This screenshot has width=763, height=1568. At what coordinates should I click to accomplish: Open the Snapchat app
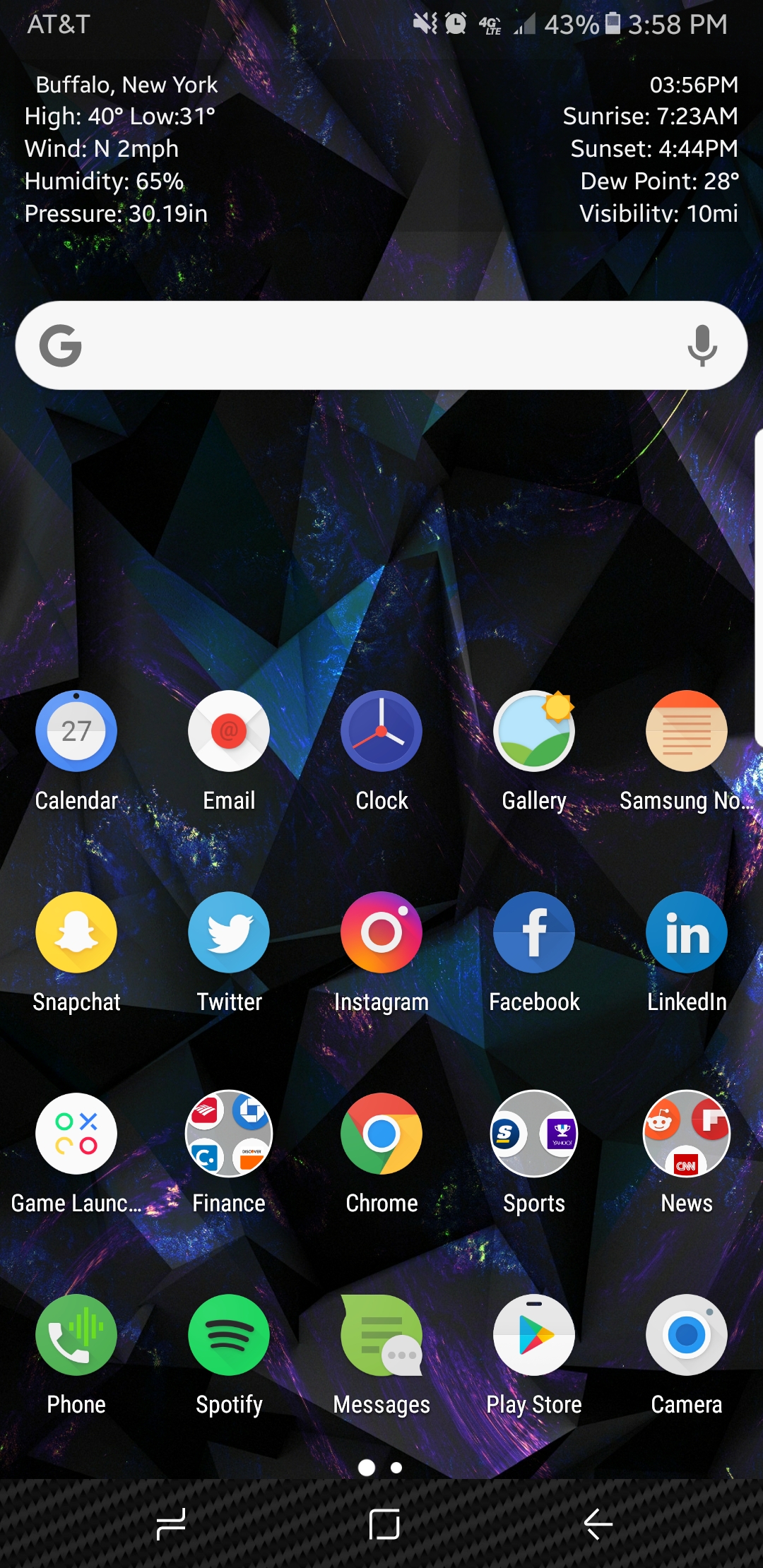[x=76, y=931]
